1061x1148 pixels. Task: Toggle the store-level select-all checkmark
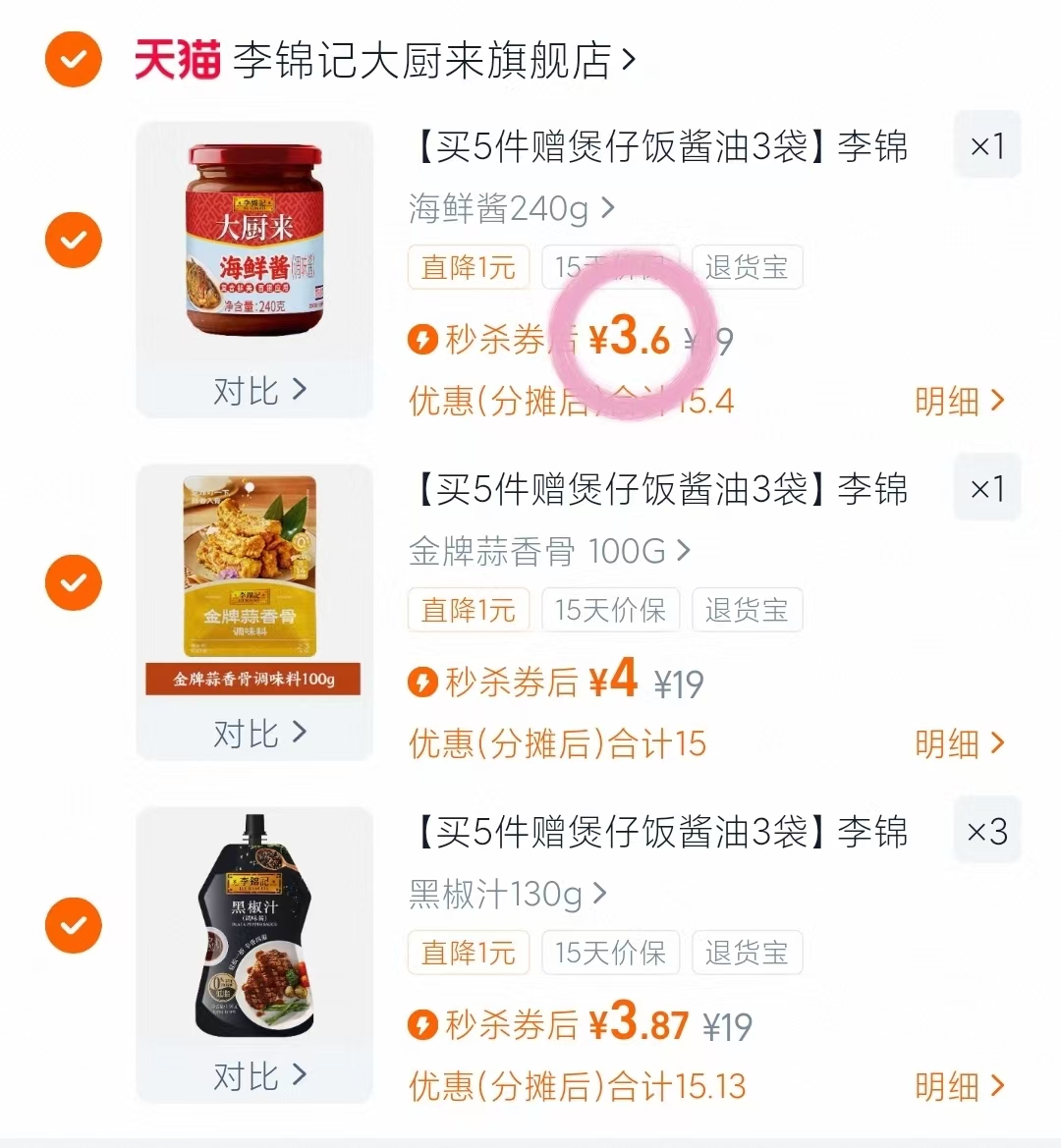pyautogui.click(x=73, y=59)
